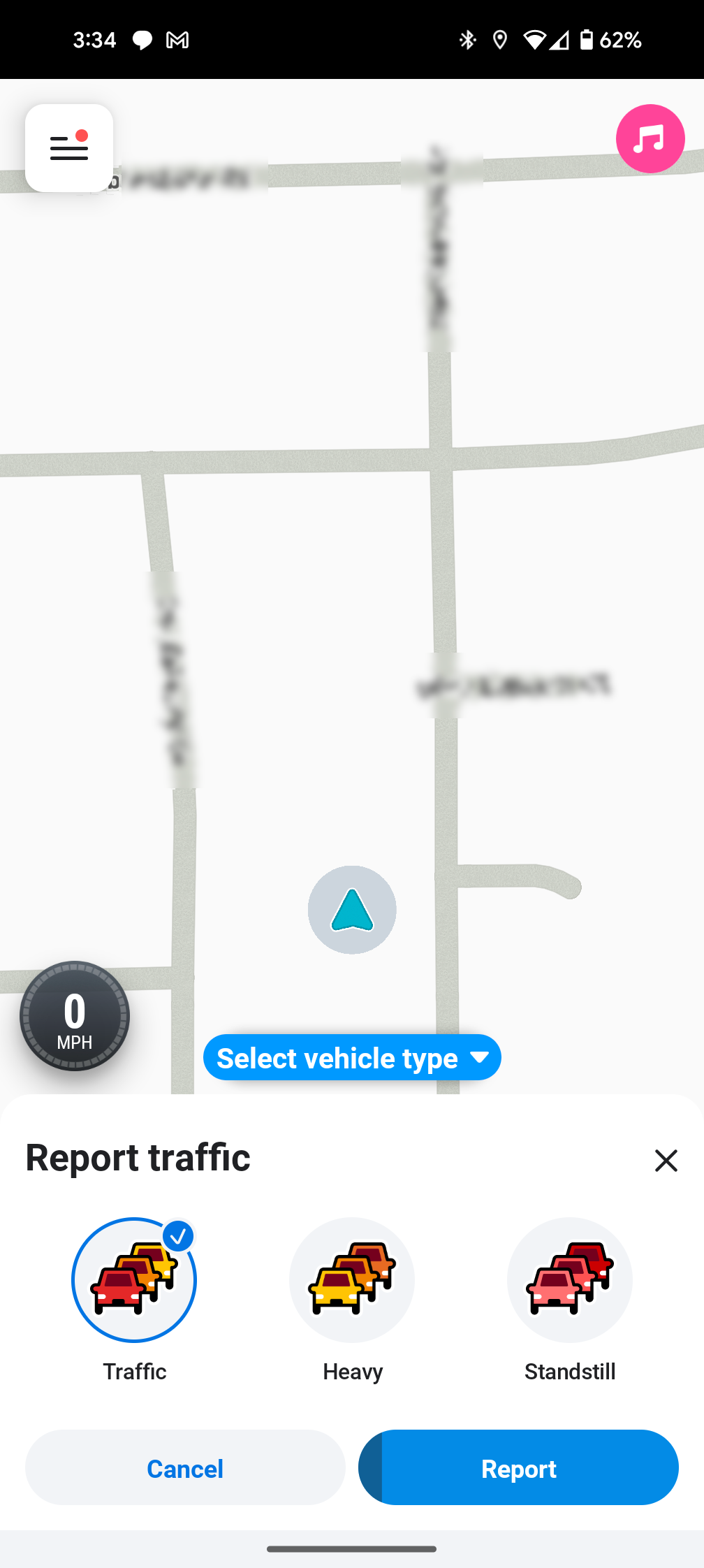This screenshot has width=704, height=1568.
Task: Tap the current location arrow marker
Action: [352, 910]
